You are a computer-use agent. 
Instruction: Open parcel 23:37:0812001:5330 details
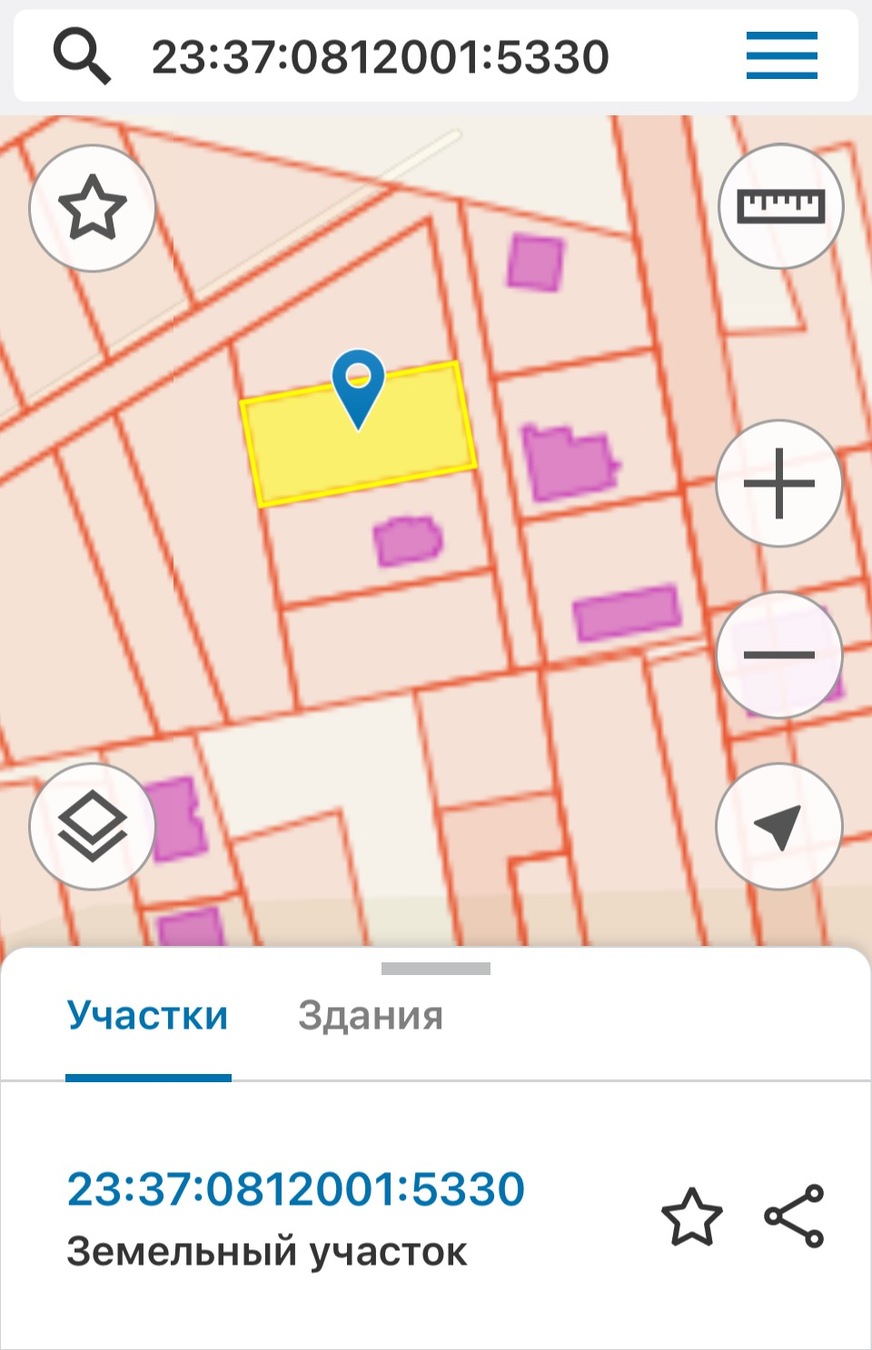(x=296, y=1189)
